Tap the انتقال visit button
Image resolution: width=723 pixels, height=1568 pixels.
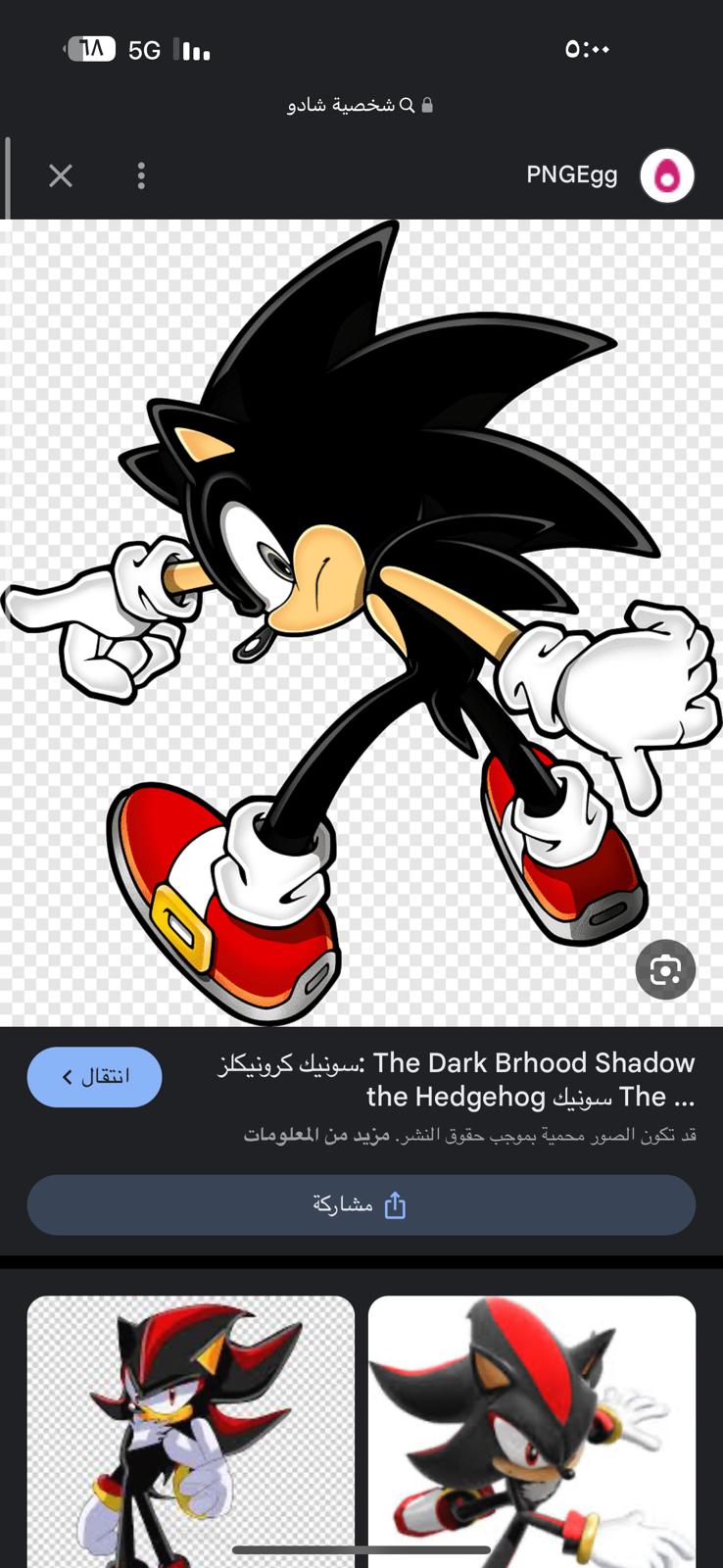pyautogui.click(x=95, y=1077)
